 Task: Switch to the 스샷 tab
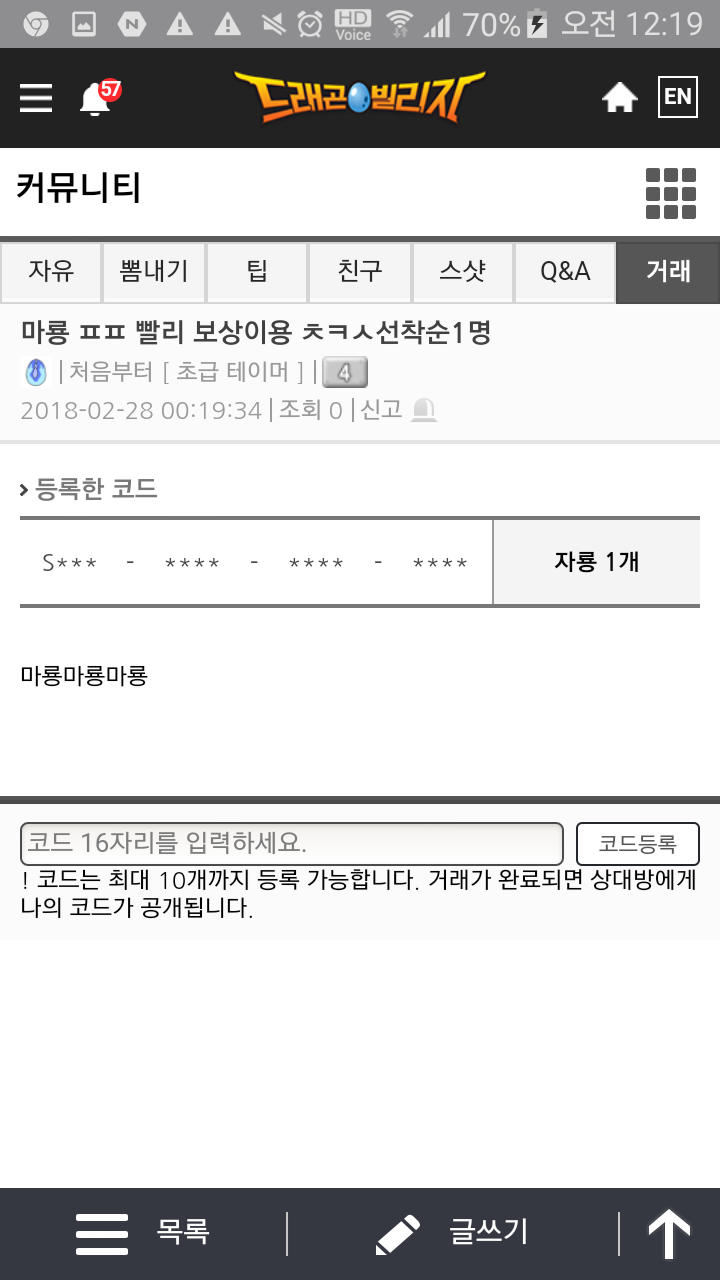tap(463, 272)
